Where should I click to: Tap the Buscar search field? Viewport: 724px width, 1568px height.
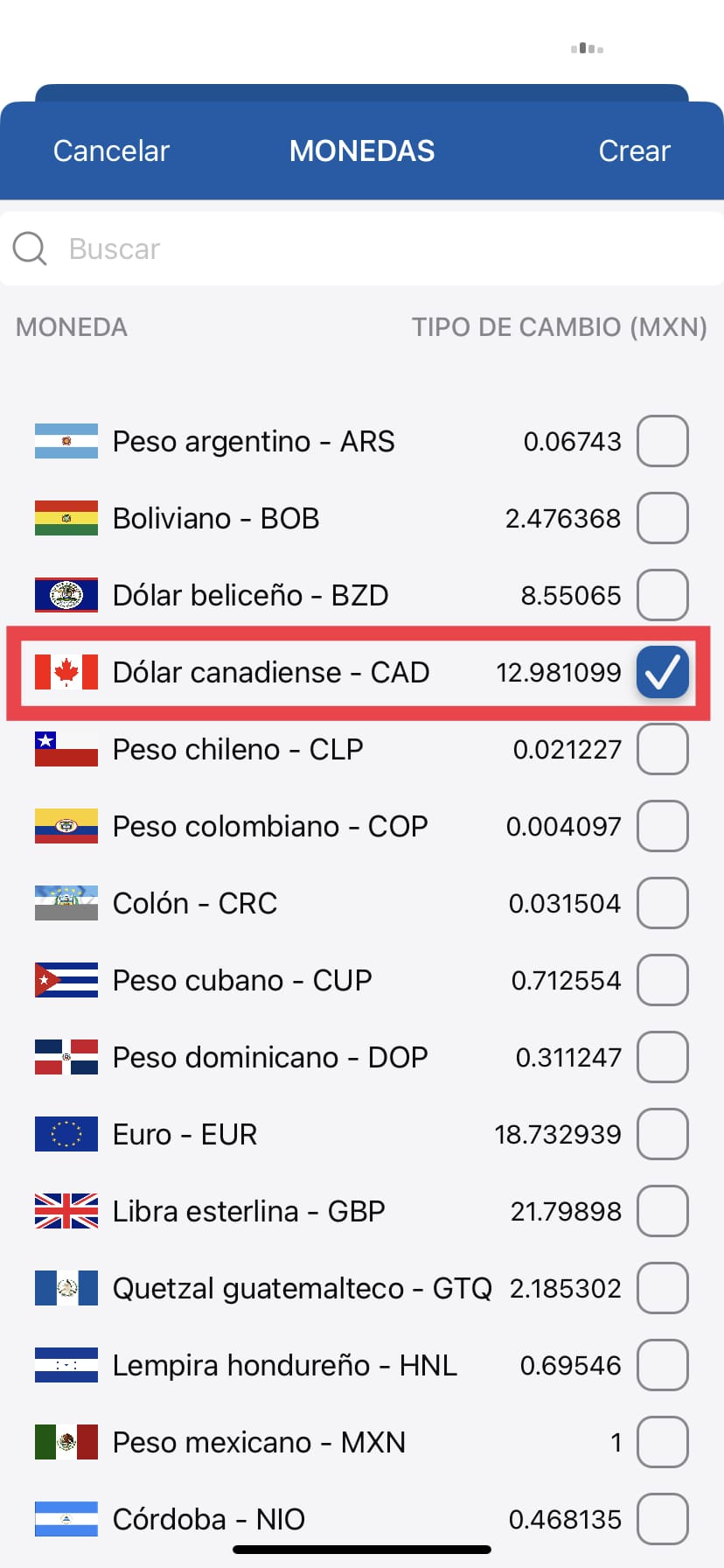tap(262, 248)
